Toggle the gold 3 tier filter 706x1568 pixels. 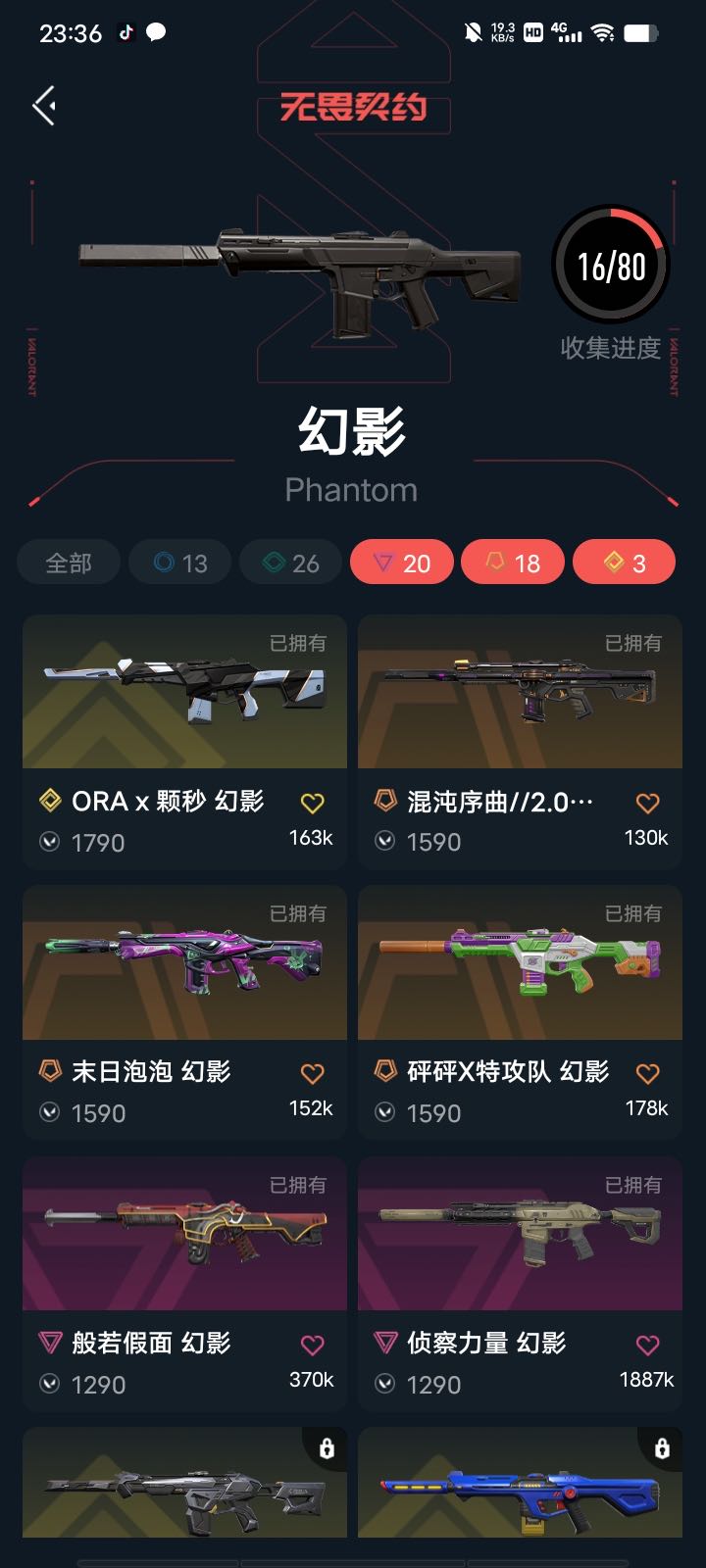tap(624, 563)
